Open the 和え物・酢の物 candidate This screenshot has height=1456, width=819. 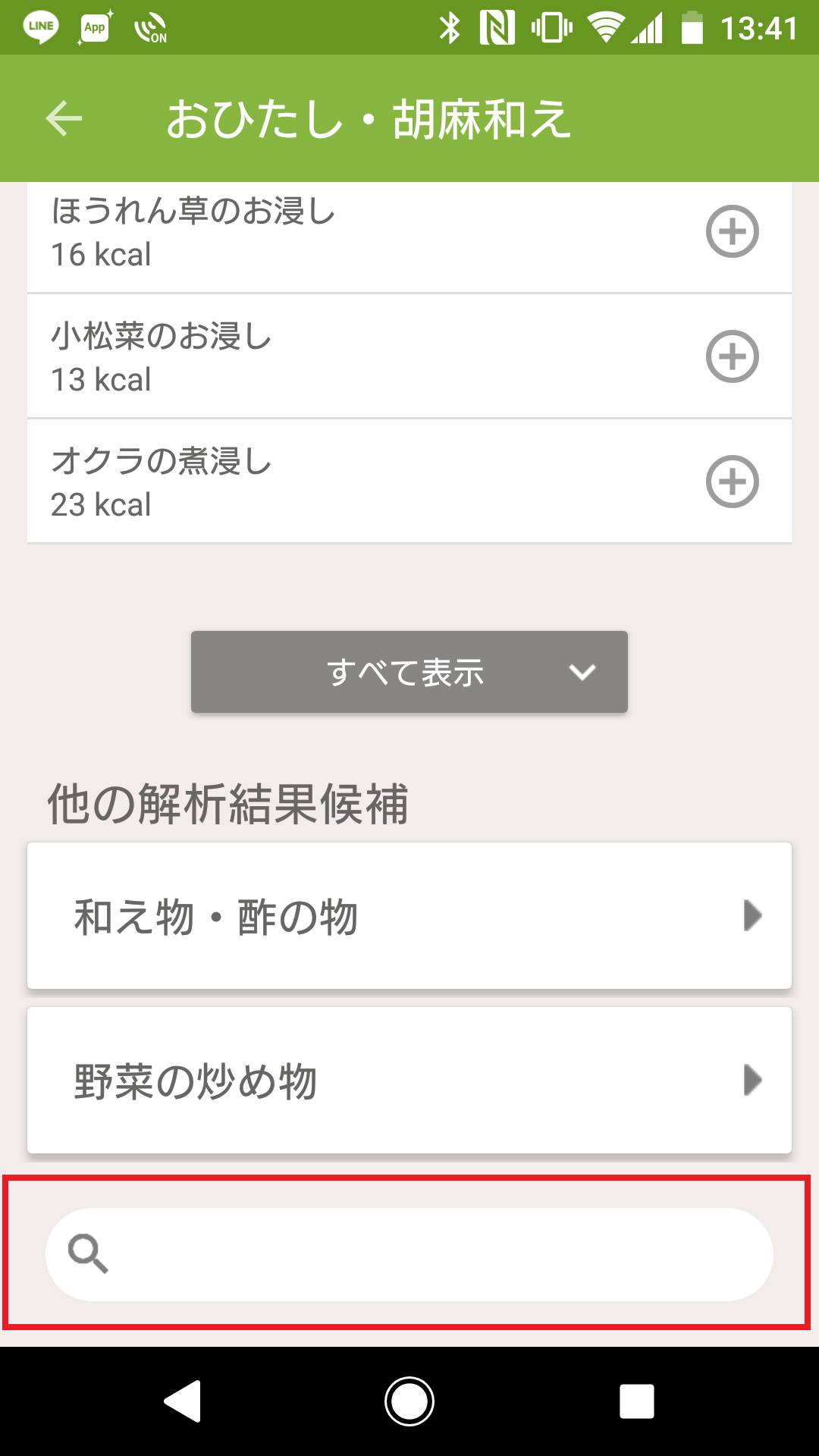click(409, 915)
